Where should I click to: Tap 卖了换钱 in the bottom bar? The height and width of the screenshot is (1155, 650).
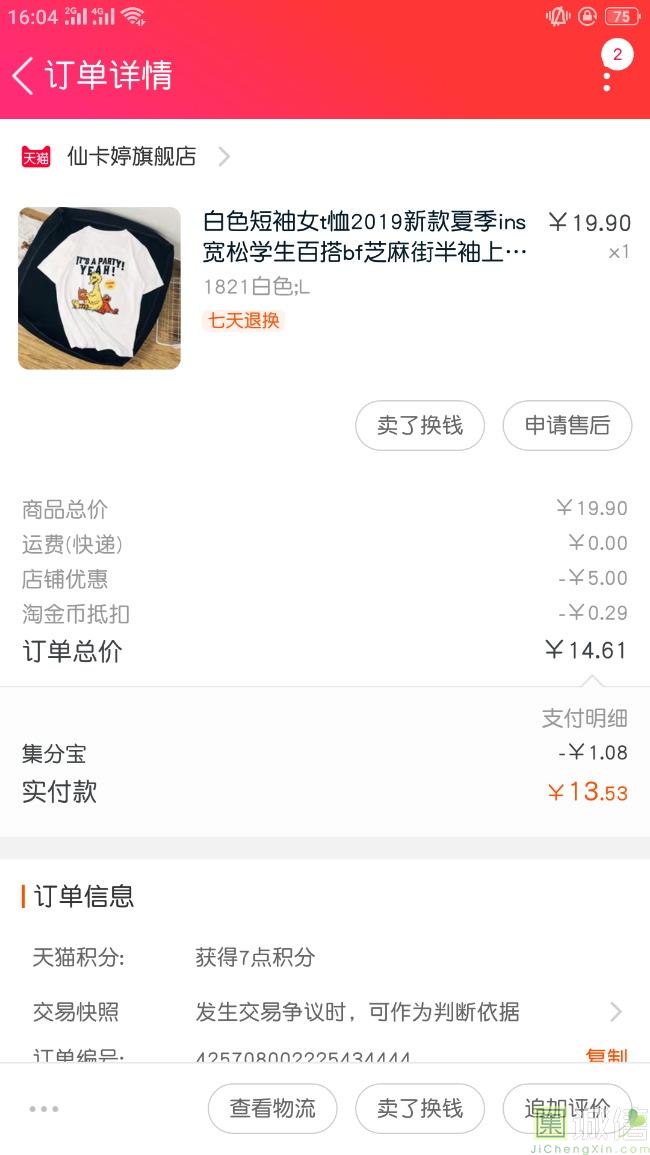(420, 1109)
